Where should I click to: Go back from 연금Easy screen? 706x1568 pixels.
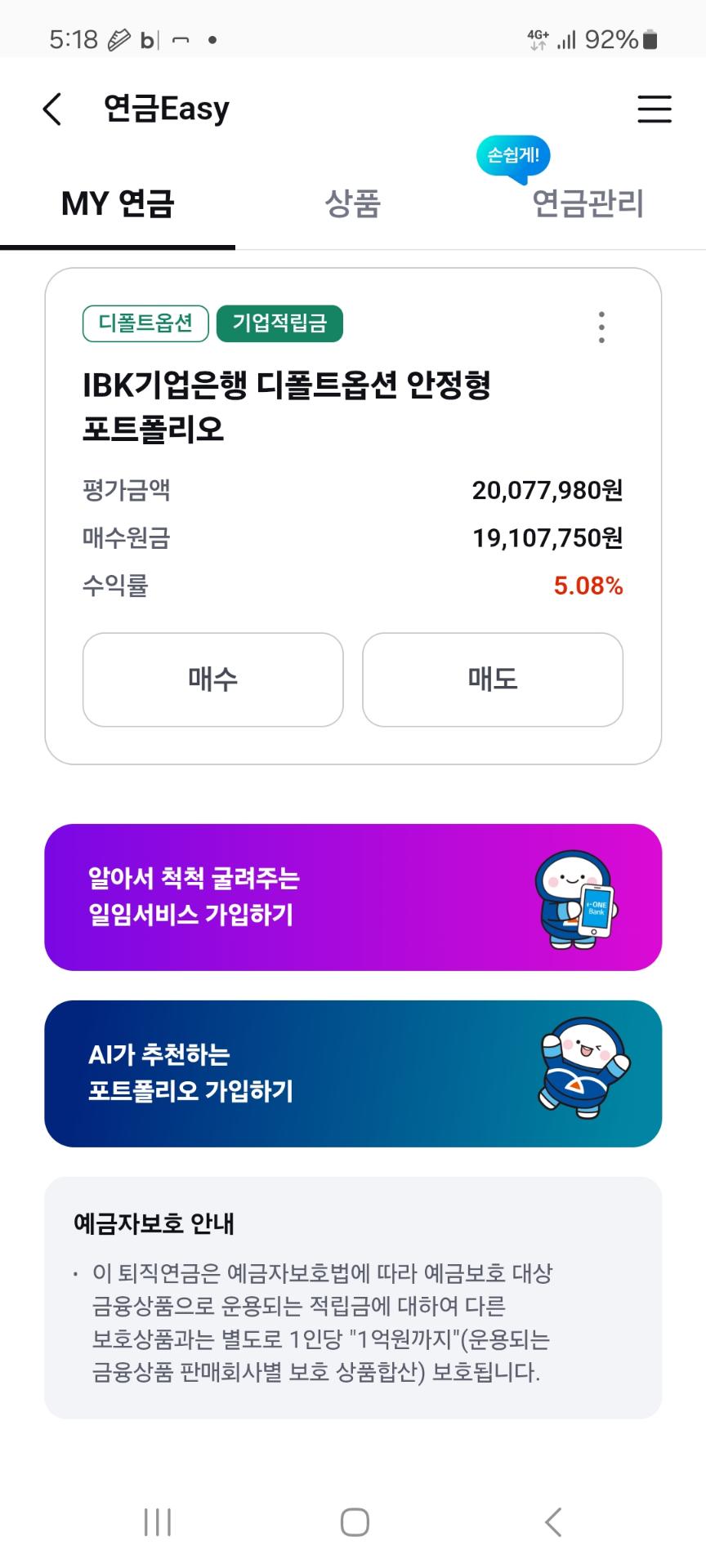52,109
